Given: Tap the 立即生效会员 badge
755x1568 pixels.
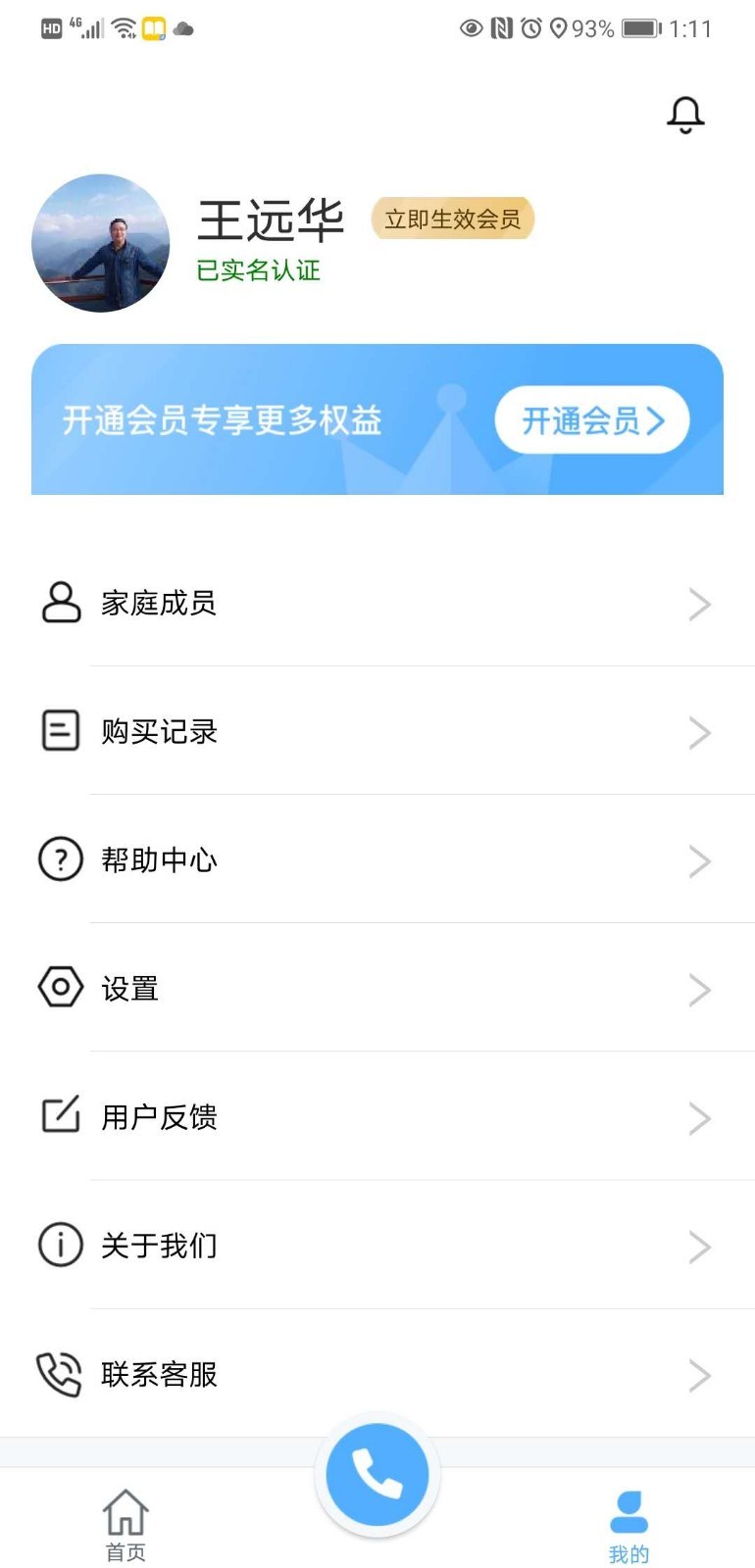Looking at the screenshot, I should pos(452,219).
